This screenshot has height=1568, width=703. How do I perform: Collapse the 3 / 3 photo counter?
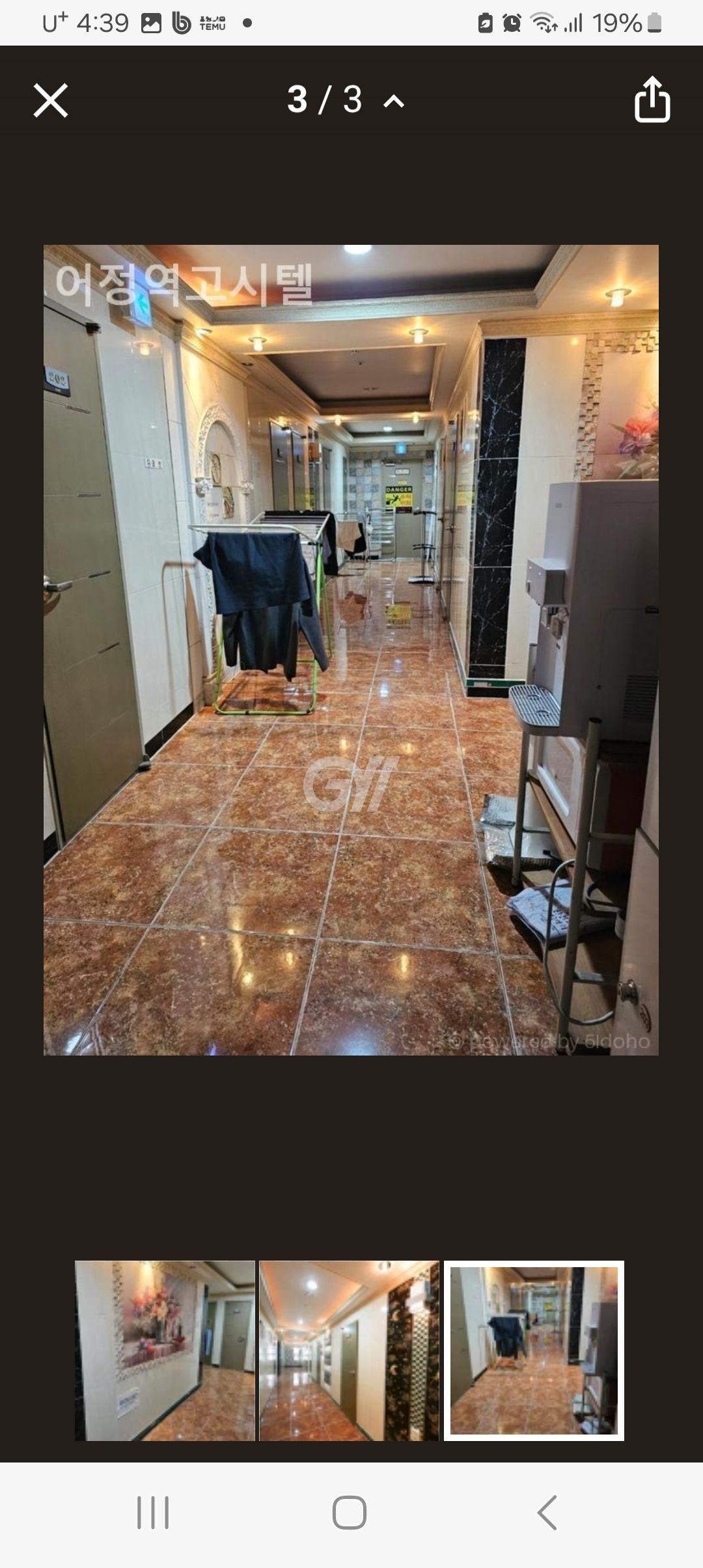[393, 101]
